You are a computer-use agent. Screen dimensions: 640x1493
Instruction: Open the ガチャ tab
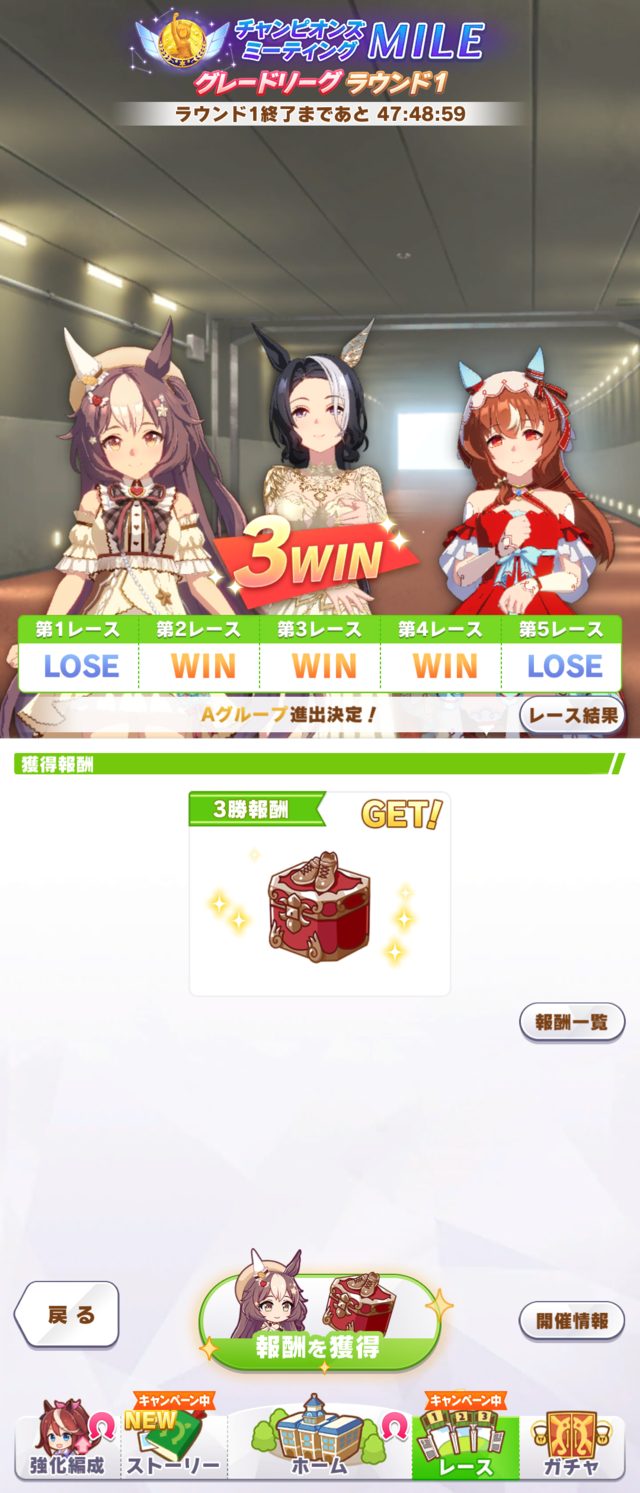coord(573,1446)
